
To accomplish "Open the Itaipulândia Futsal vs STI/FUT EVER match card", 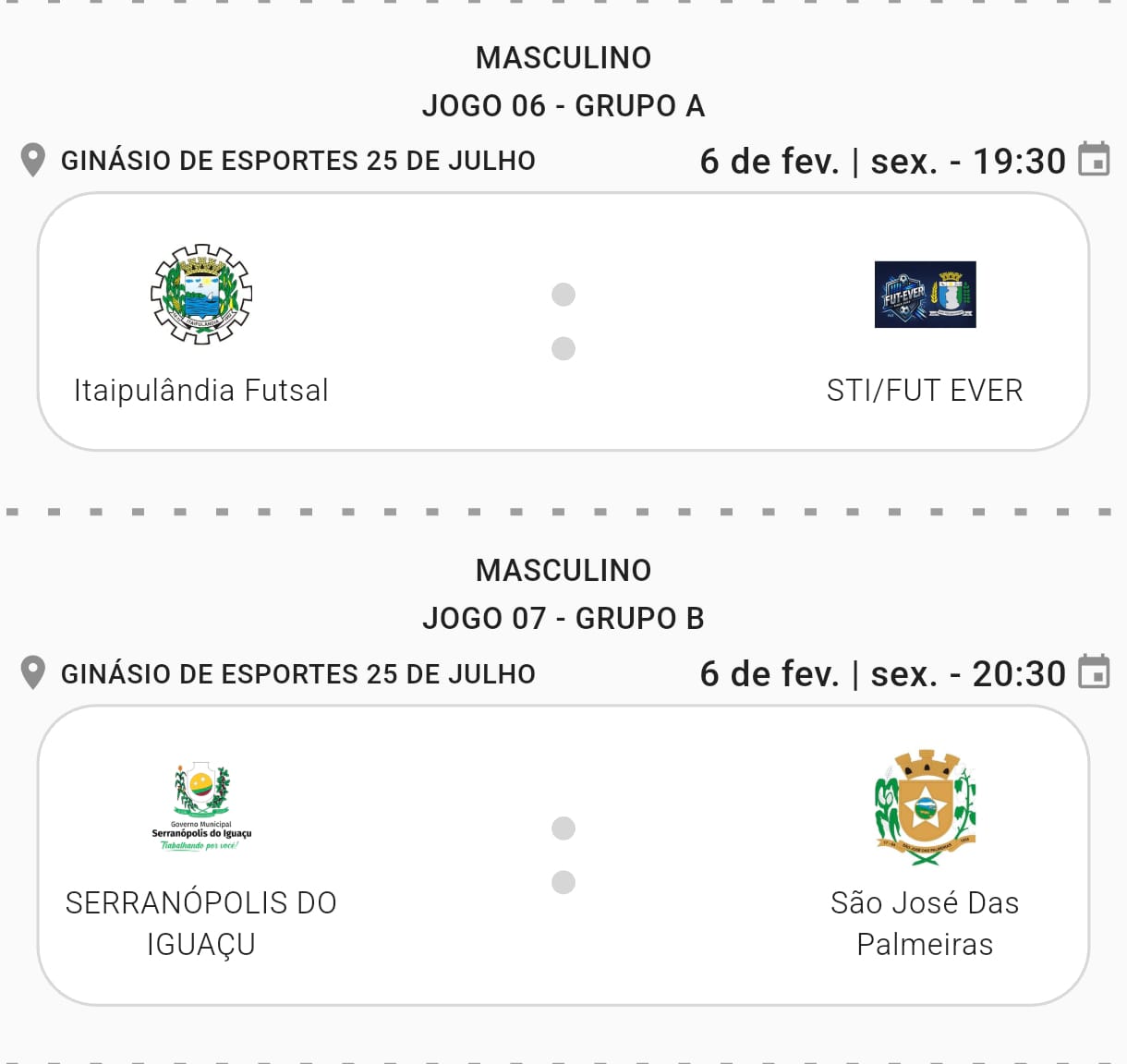I will click(x=563, y=321).
